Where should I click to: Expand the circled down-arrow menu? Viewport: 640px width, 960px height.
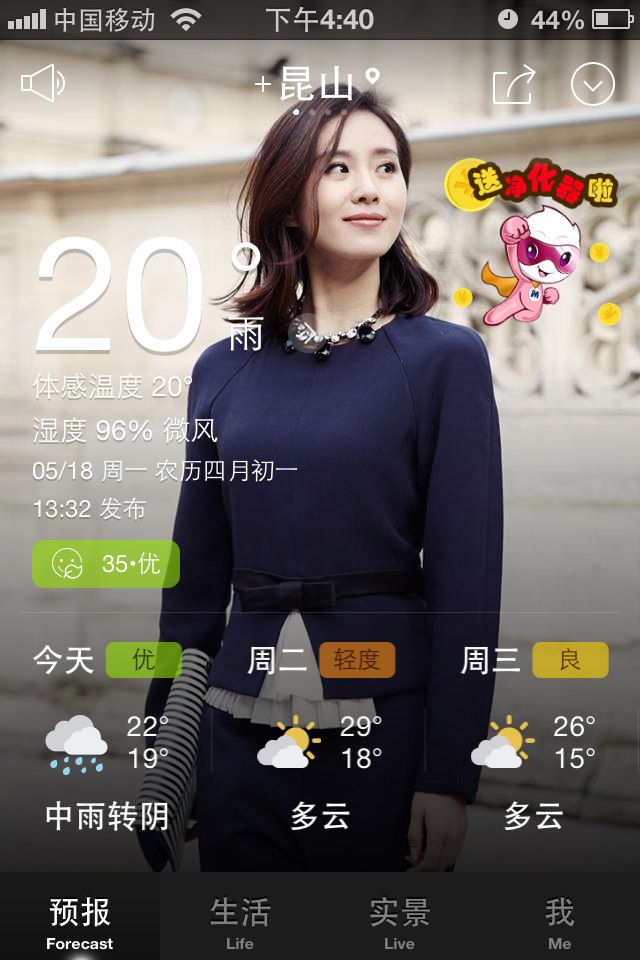tap(592, 85)
